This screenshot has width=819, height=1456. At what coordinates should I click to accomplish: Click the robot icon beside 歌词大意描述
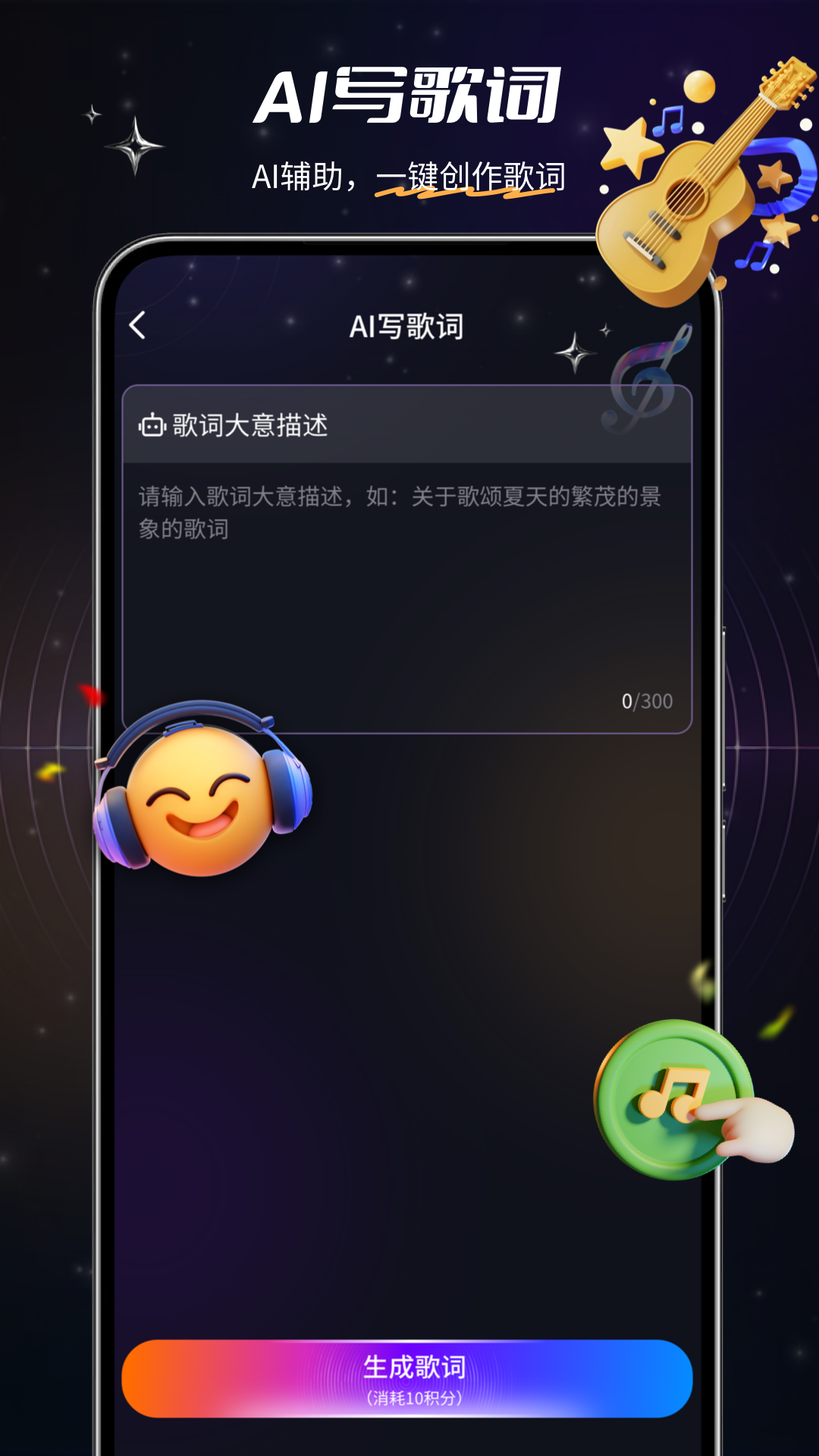(152, 426)
